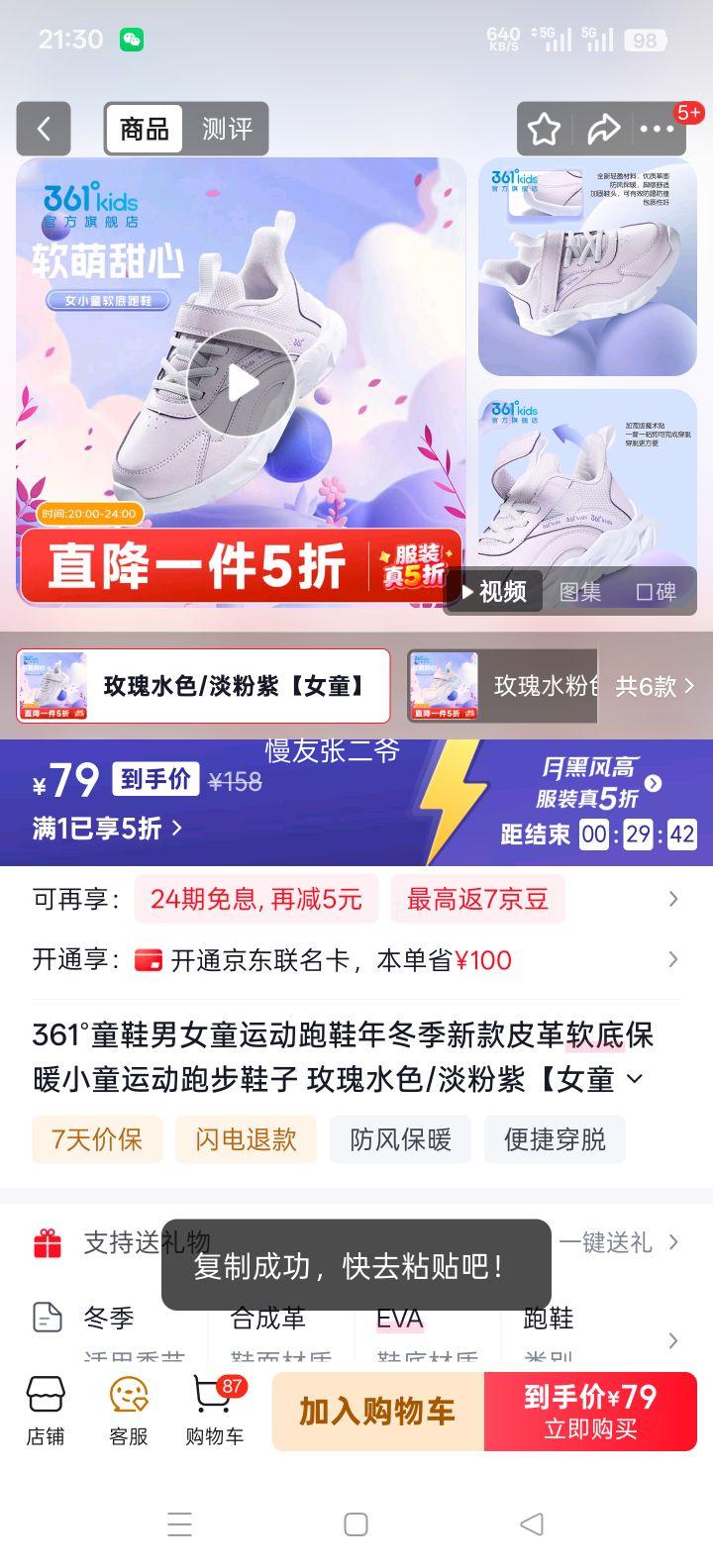Navigate back with the left arrow
The width and height of the screenshot is (713, 1568).
[43, 129]
